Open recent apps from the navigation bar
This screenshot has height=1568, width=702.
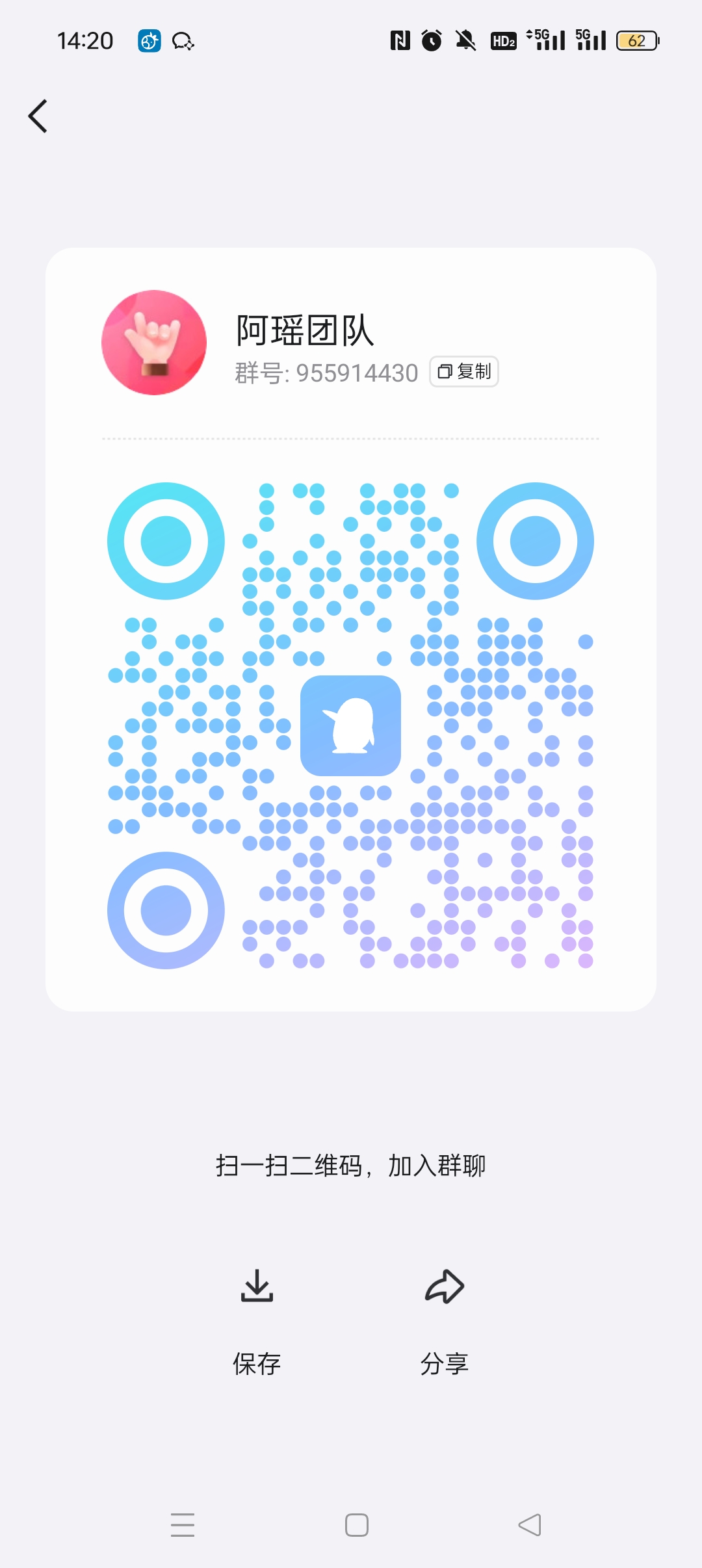(183, 1524)
